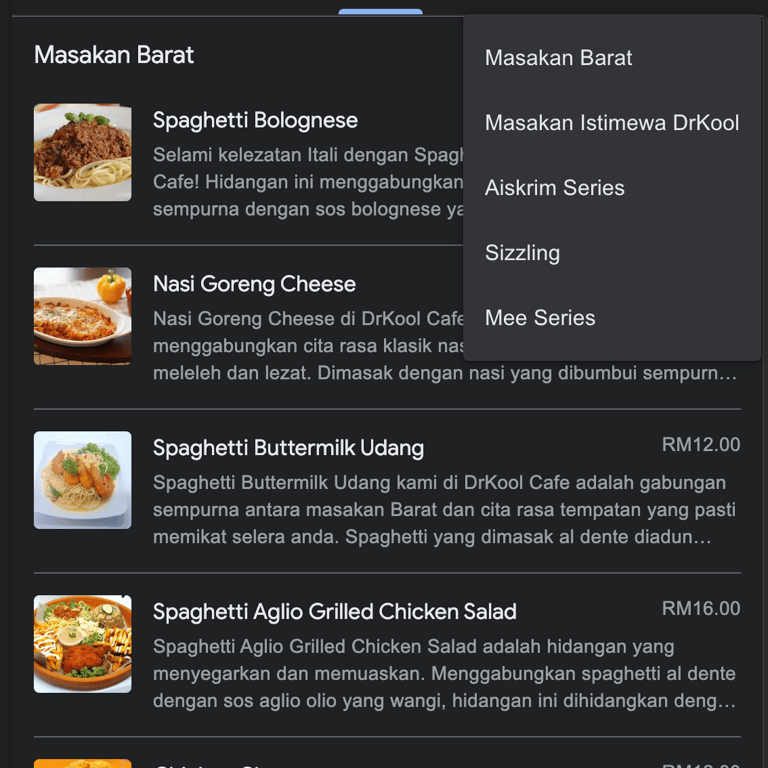The image size is (768, 768).
Task: View Spaghetti Buttermilk Udang details
Action: tap(288, 449)
